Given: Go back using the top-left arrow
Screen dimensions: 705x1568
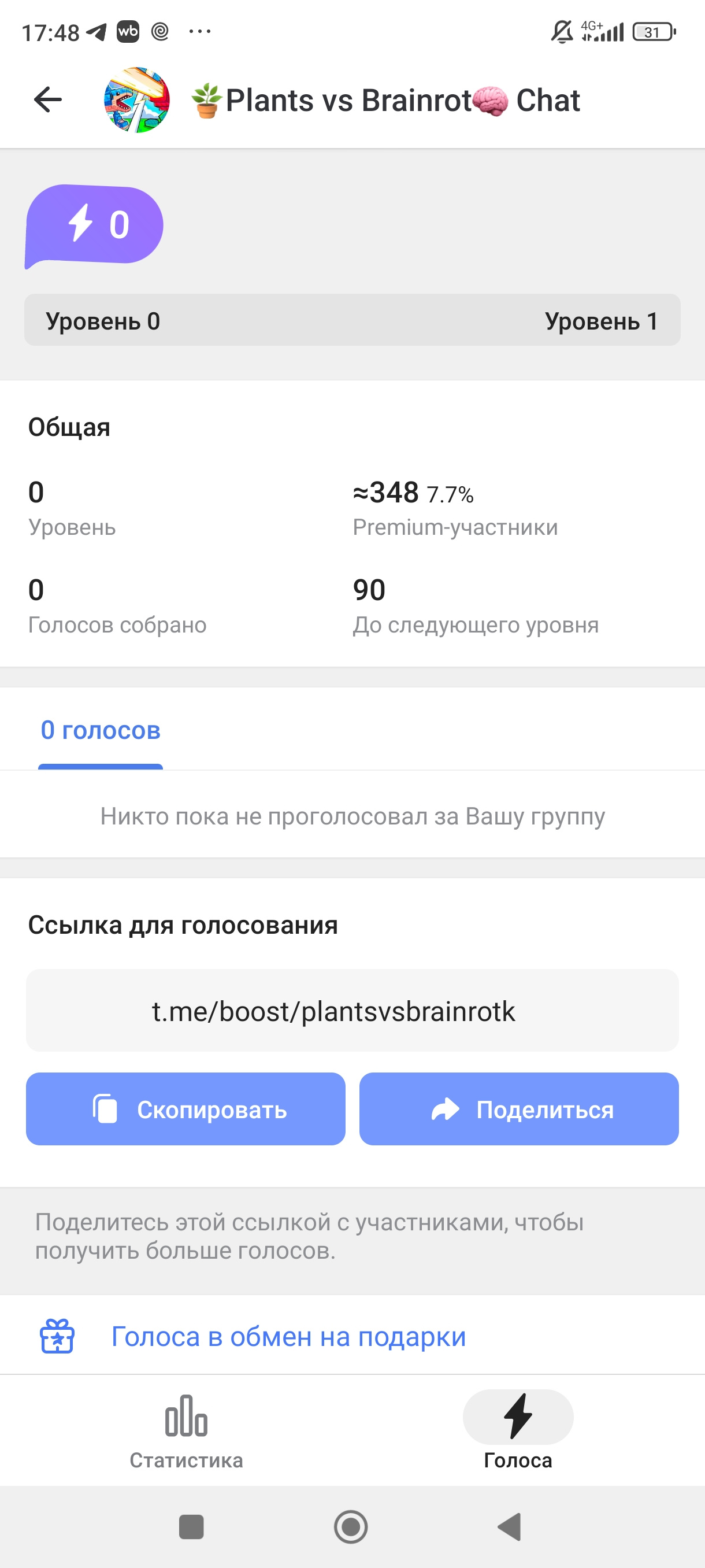Looking at the screenshot, I should pos(47,100).
